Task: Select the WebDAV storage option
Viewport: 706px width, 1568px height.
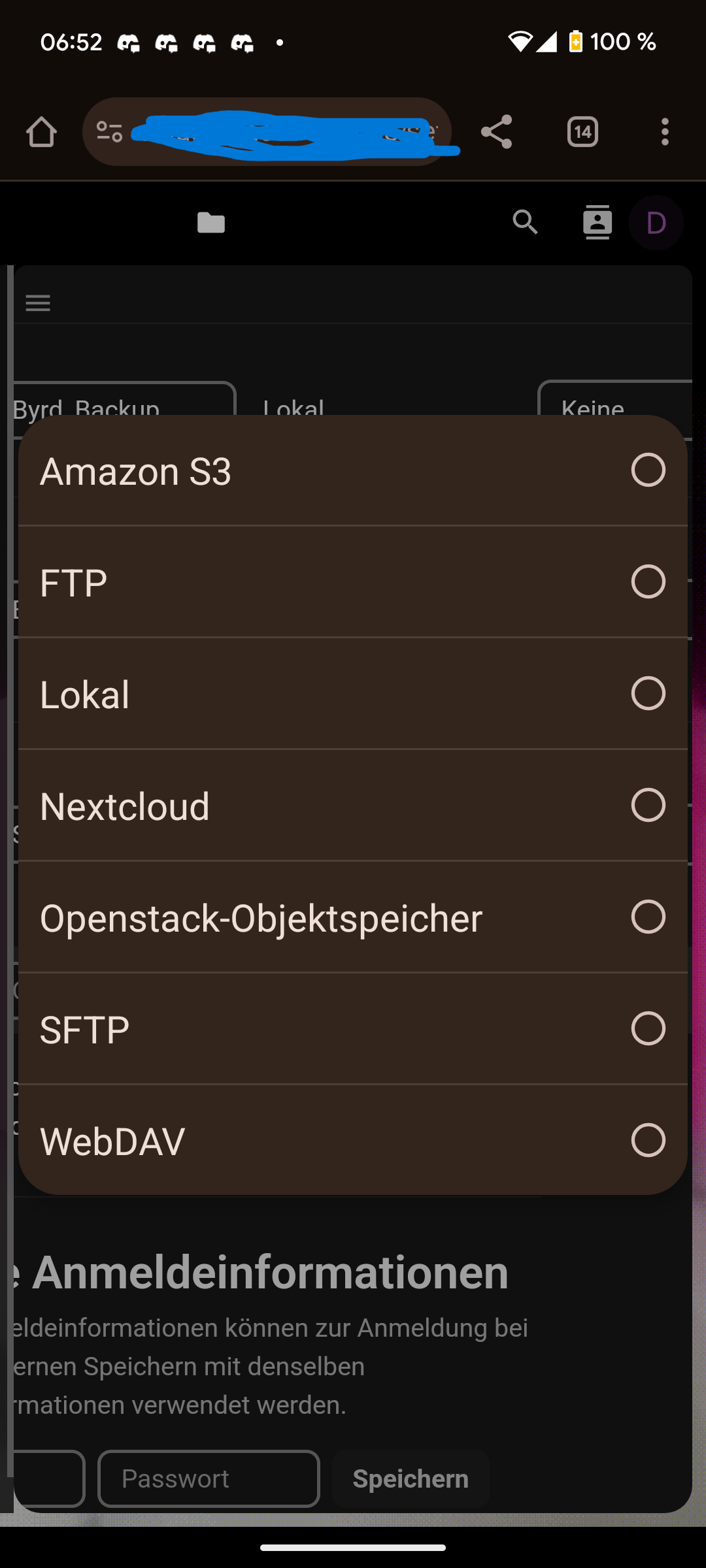Action: tap(353, 1140)
